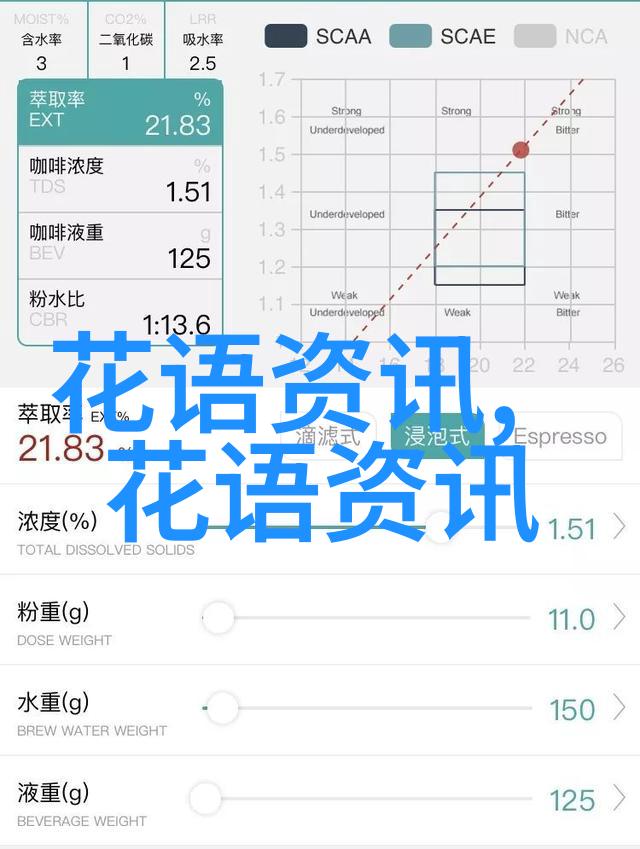
Task: Tap the 液重 beverage weight slider
Action: click(x=205, y=798)
